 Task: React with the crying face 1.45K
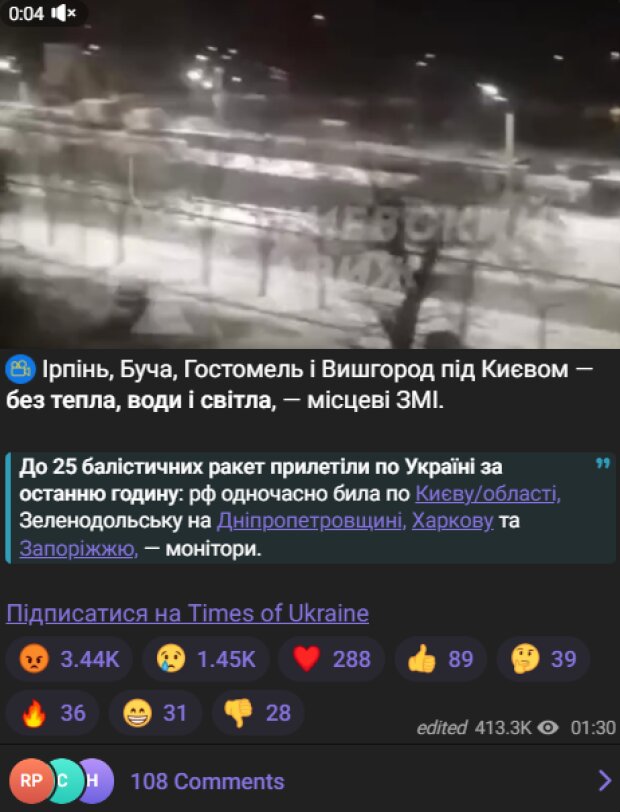(206, 659)
